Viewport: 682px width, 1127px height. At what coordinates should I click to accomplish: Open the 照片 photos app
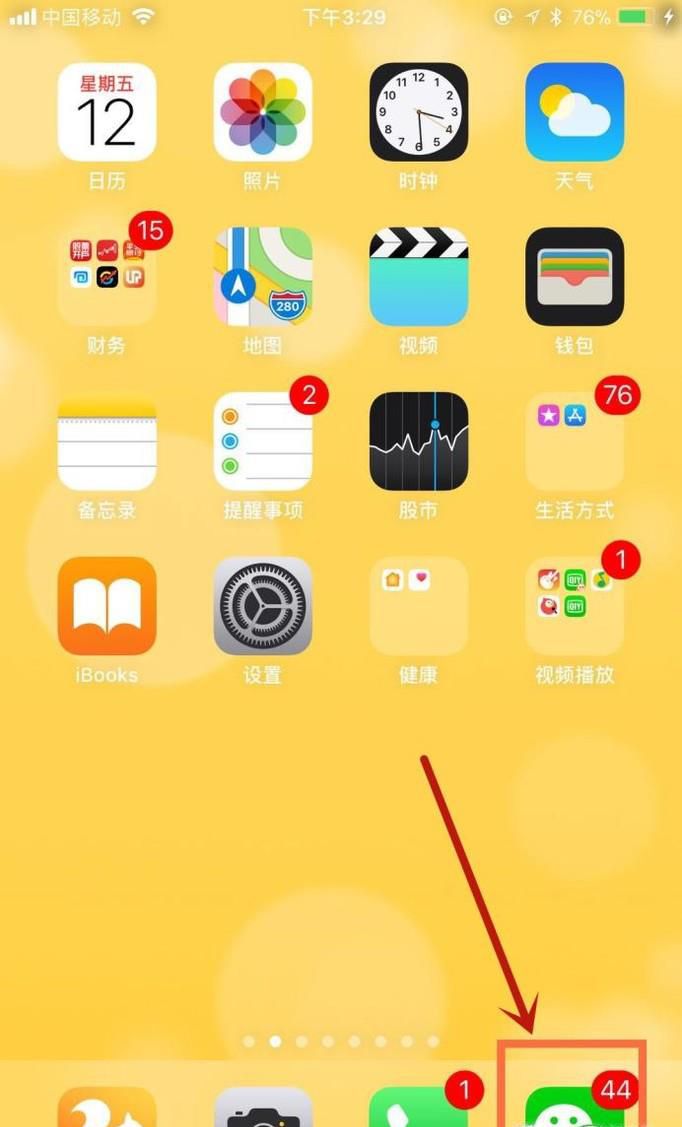pyautogui.click(x=263, y=112)
